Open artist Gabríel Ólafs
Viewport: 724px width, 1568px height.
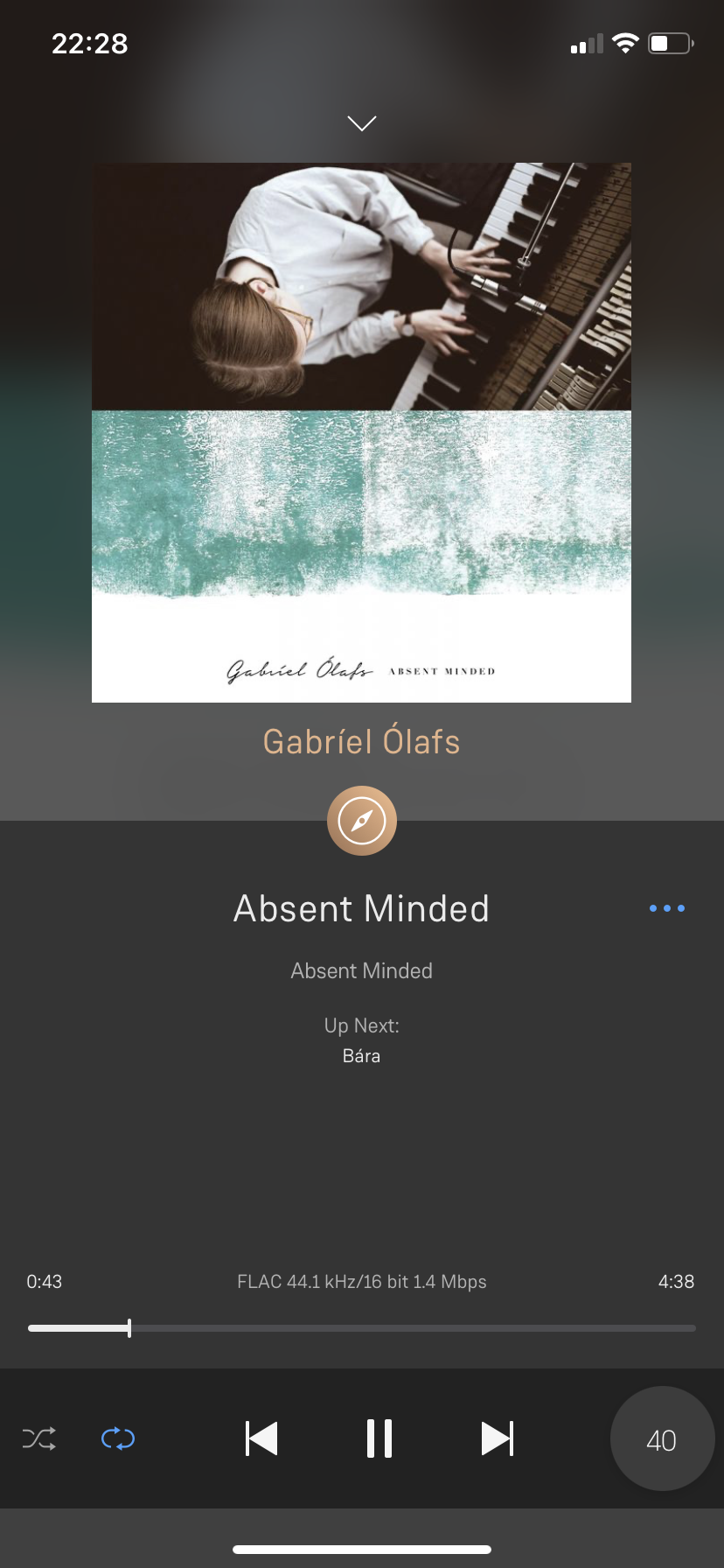point(361,742)
